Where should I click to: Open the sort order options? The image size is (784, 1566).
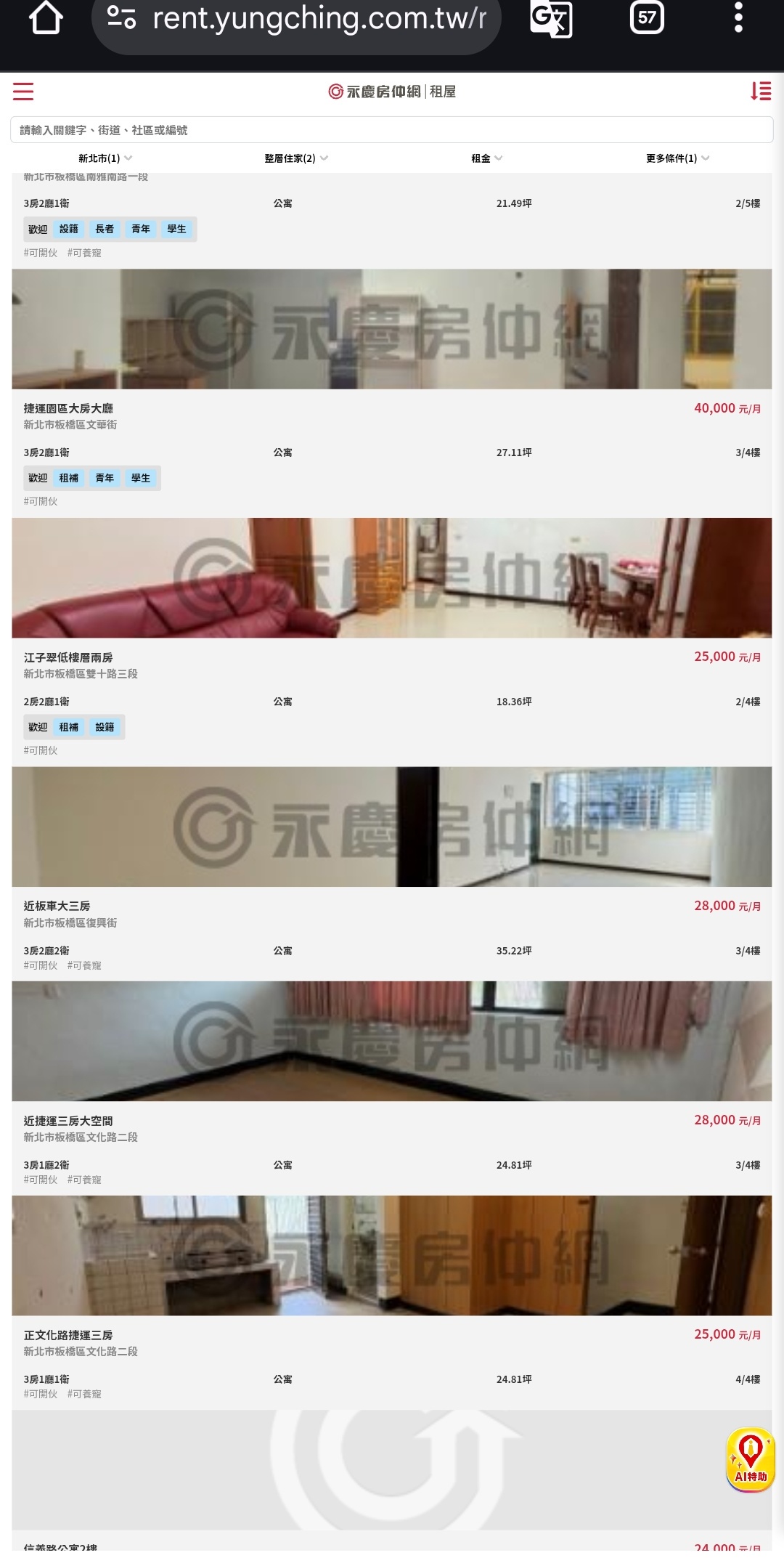click(760, 92)
